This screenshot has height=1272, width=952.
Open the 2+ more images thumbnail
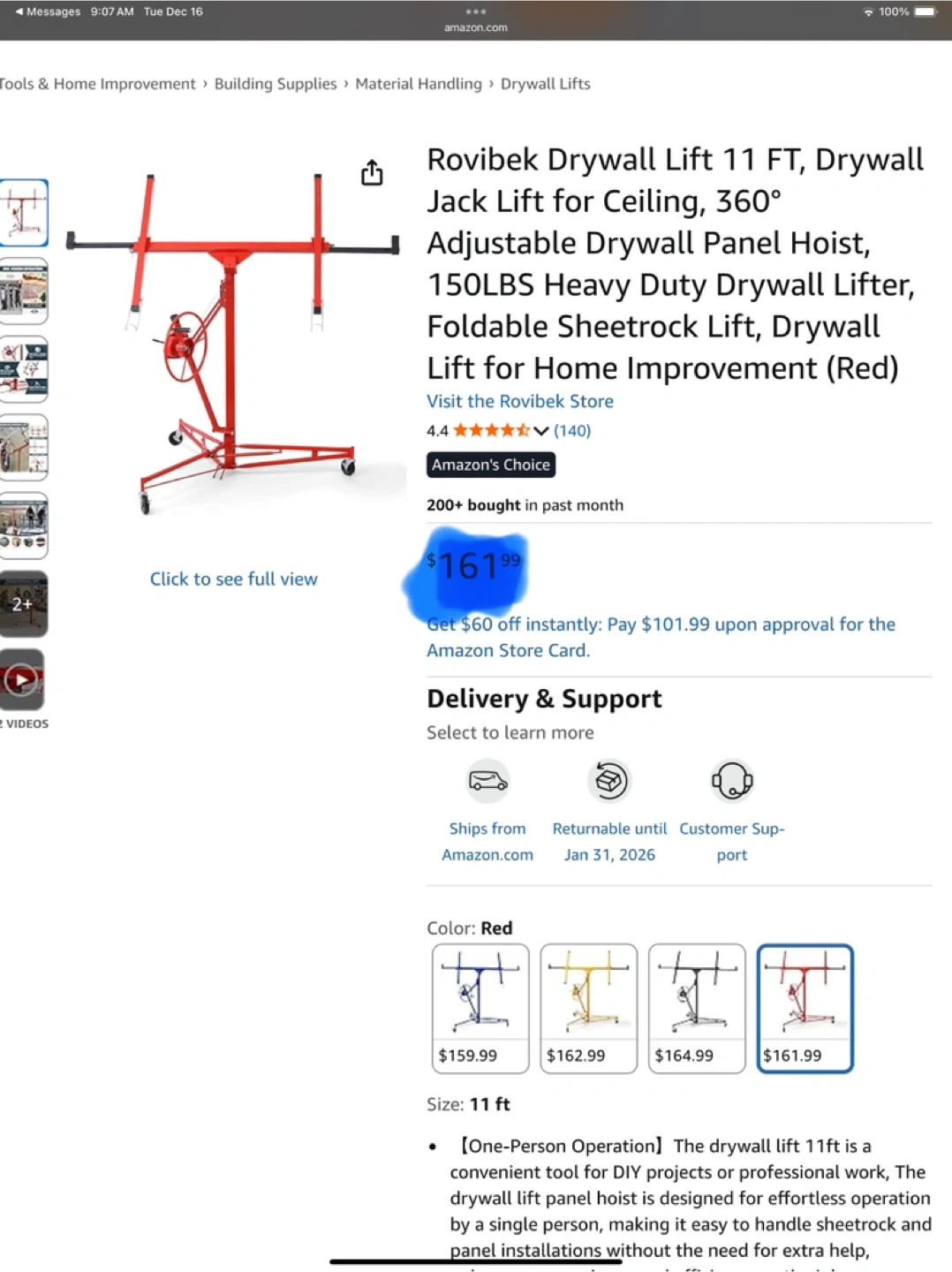tap(23, 604)
